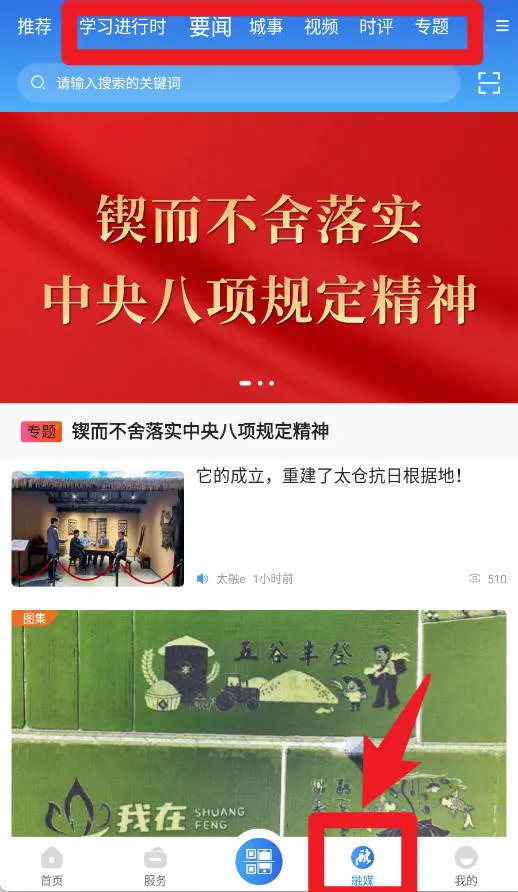Select the 要闻 tab
This screenshot has height=892, width=518.
(x=210, y=26)
